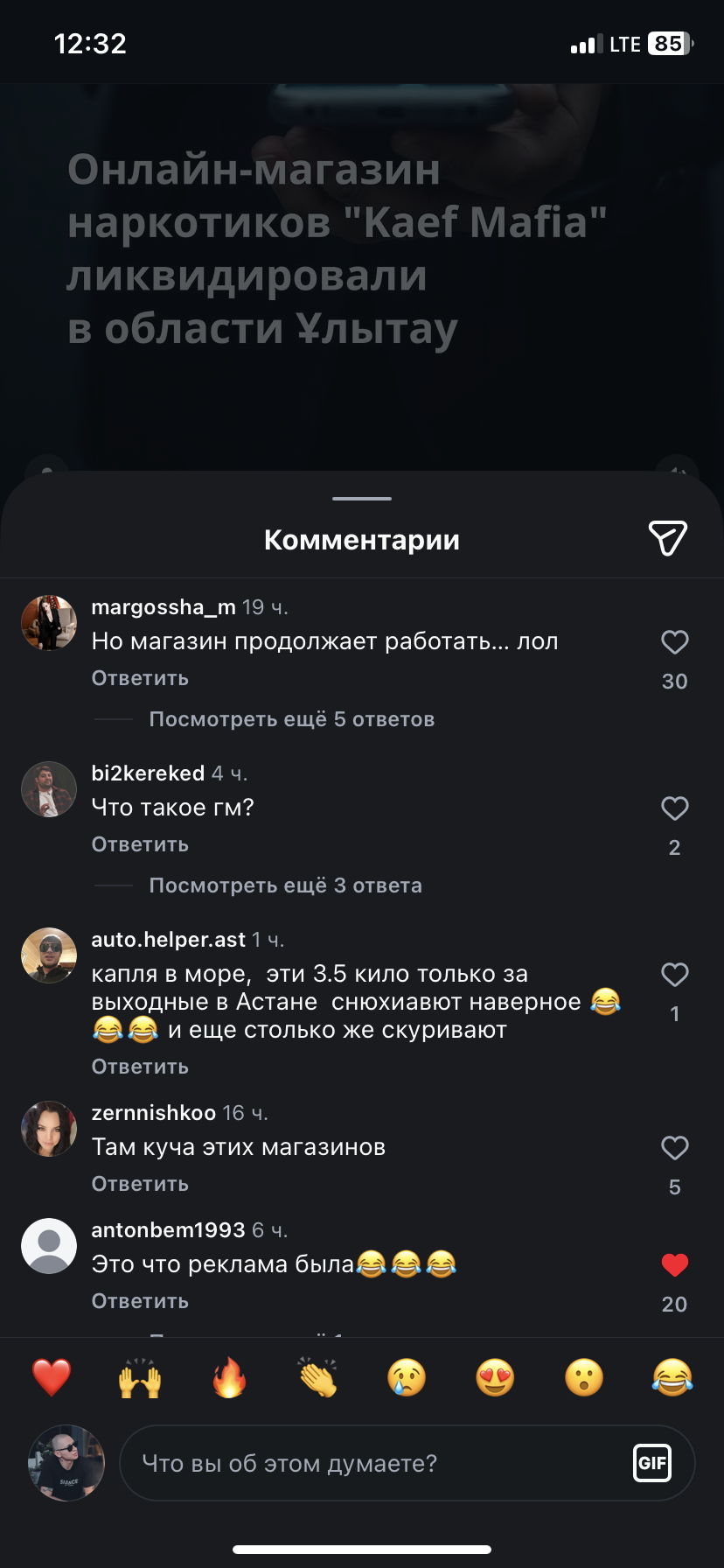The image size is (724, 1568).
Task: Insert the laughing with tears emoji
Action: coord(672,1378)
